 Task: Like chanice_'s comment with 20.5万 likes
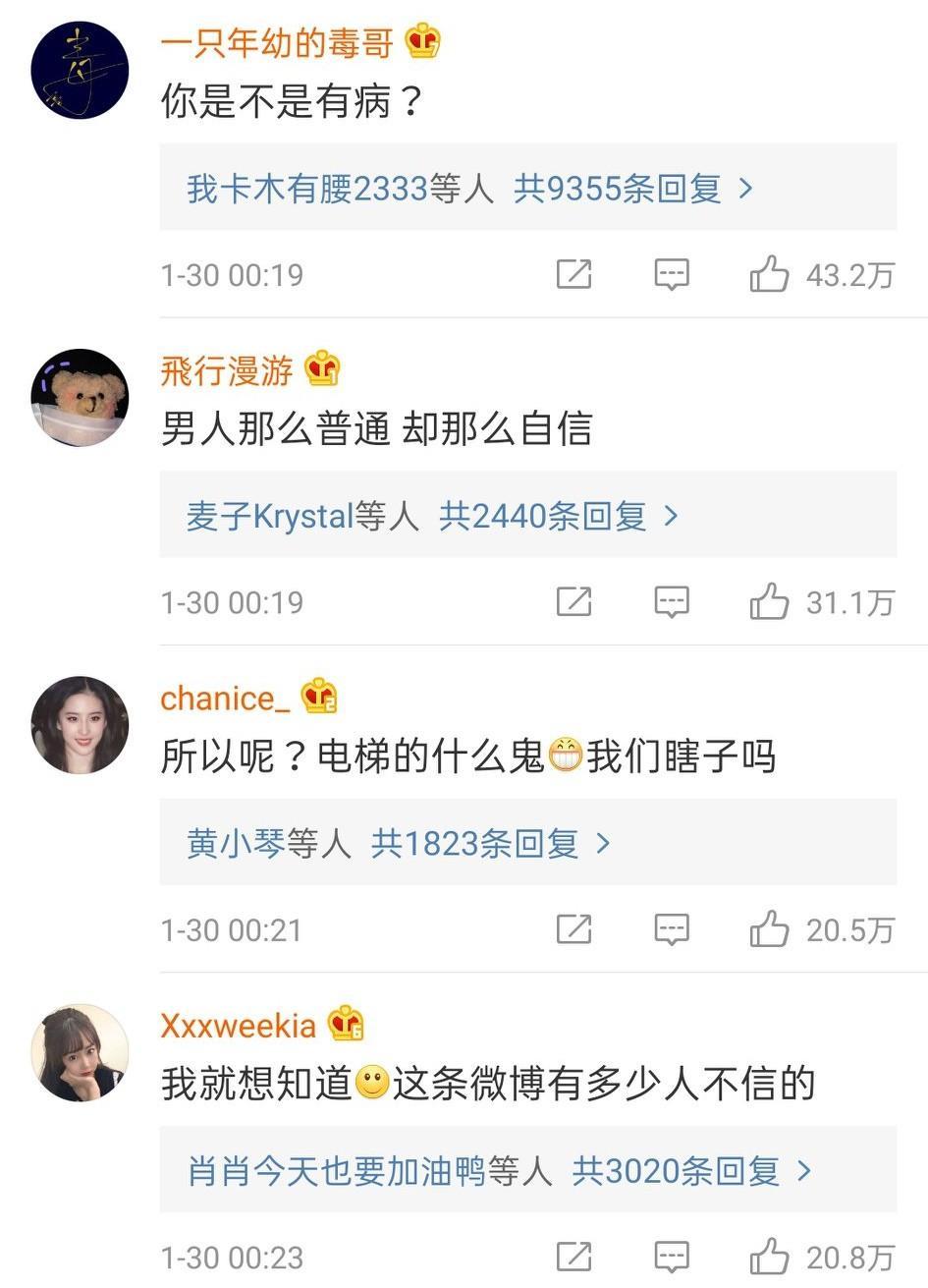tap(770, 928)
